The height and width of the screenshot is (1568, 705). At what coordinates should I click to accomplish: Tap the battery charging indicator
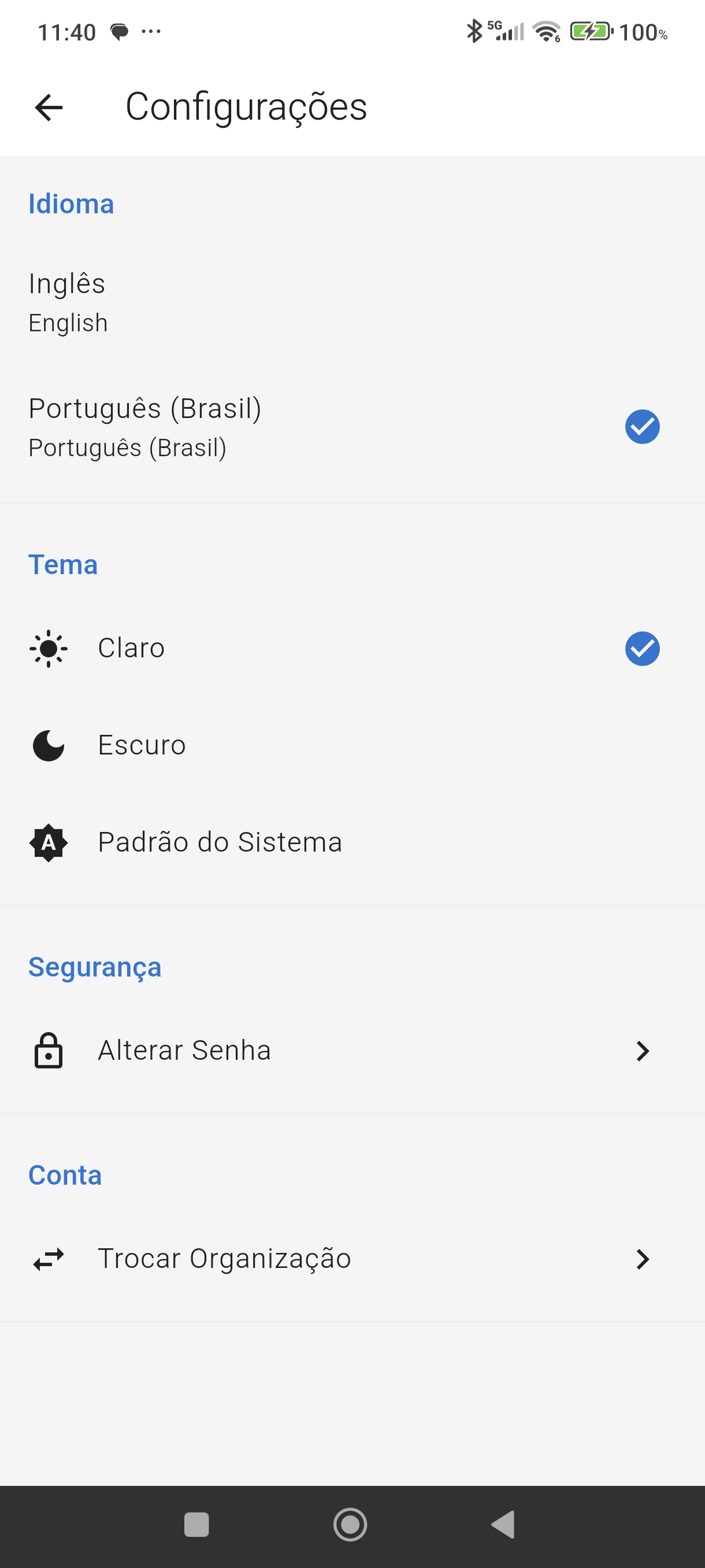(x=589, y=32)
